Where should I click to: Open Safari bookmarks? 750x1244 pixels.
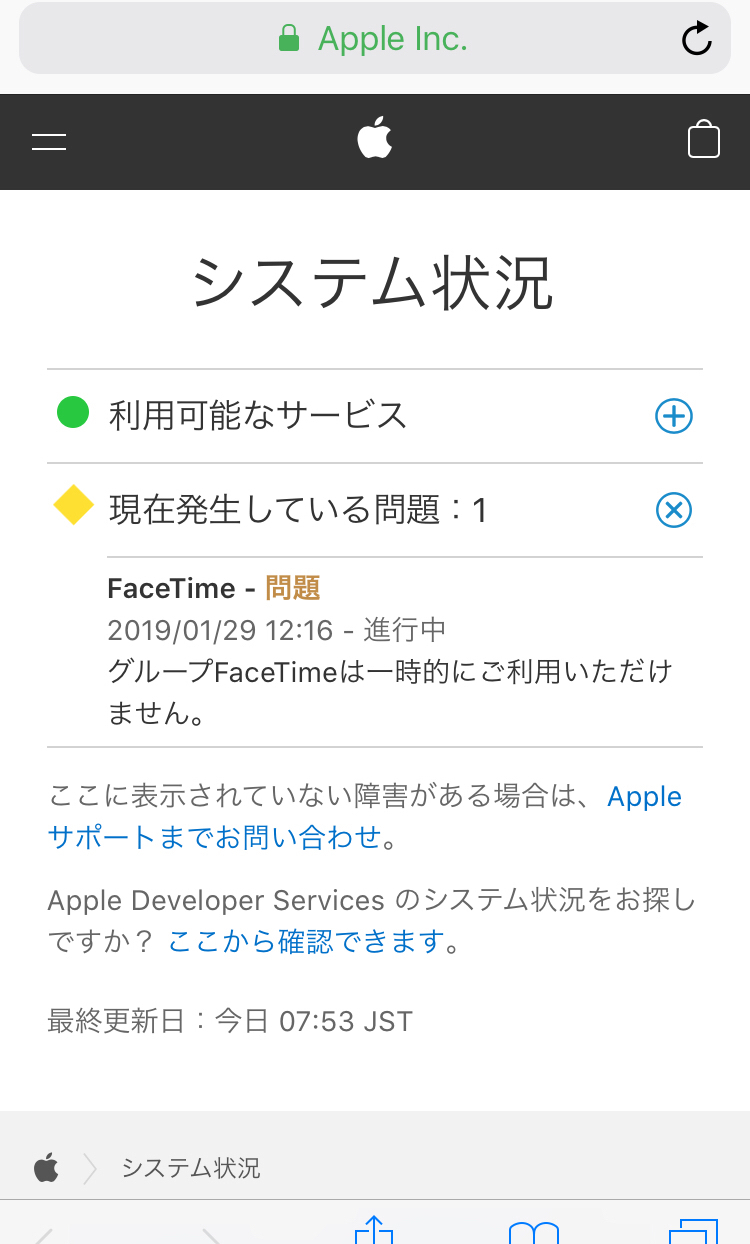[x=535, y=1233]
